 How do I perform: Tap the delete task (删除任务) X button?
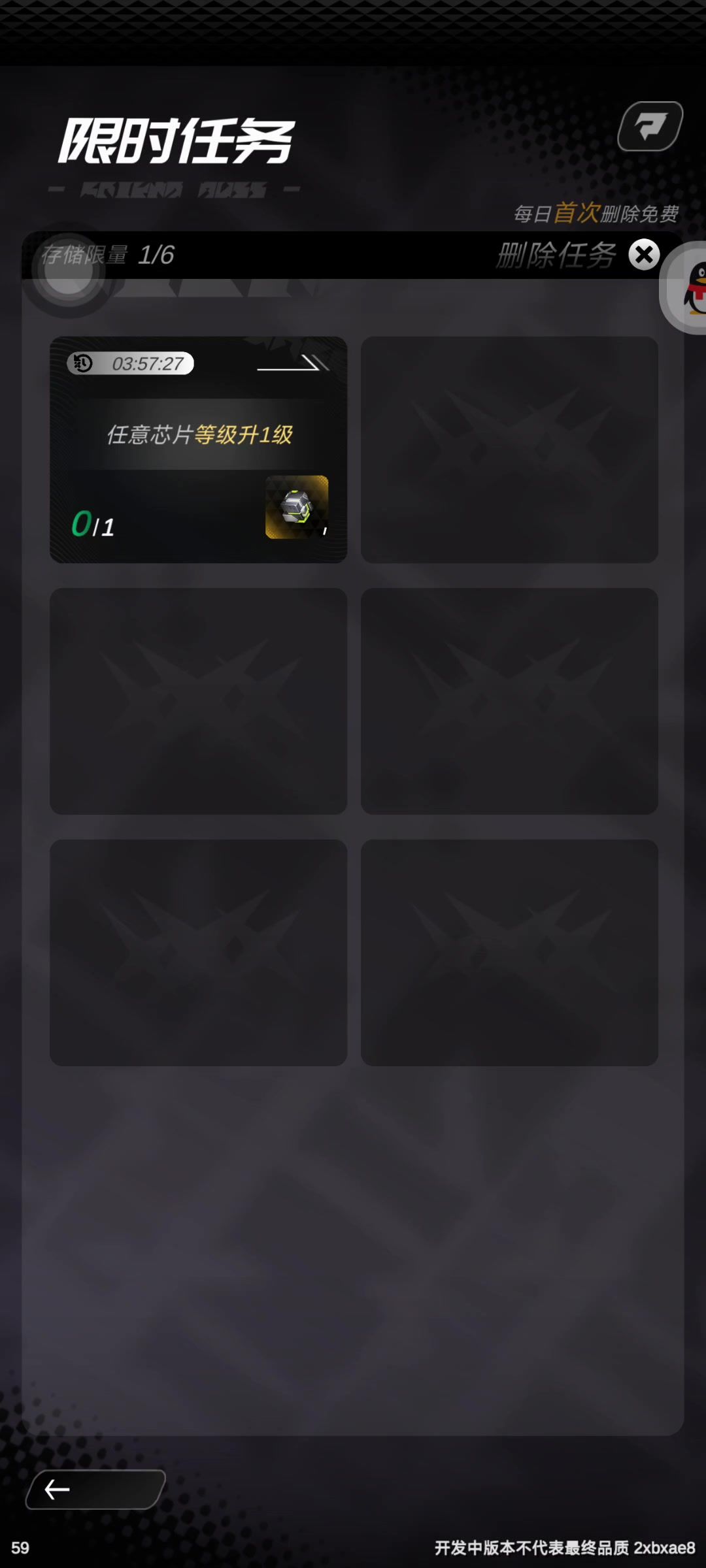644,255
